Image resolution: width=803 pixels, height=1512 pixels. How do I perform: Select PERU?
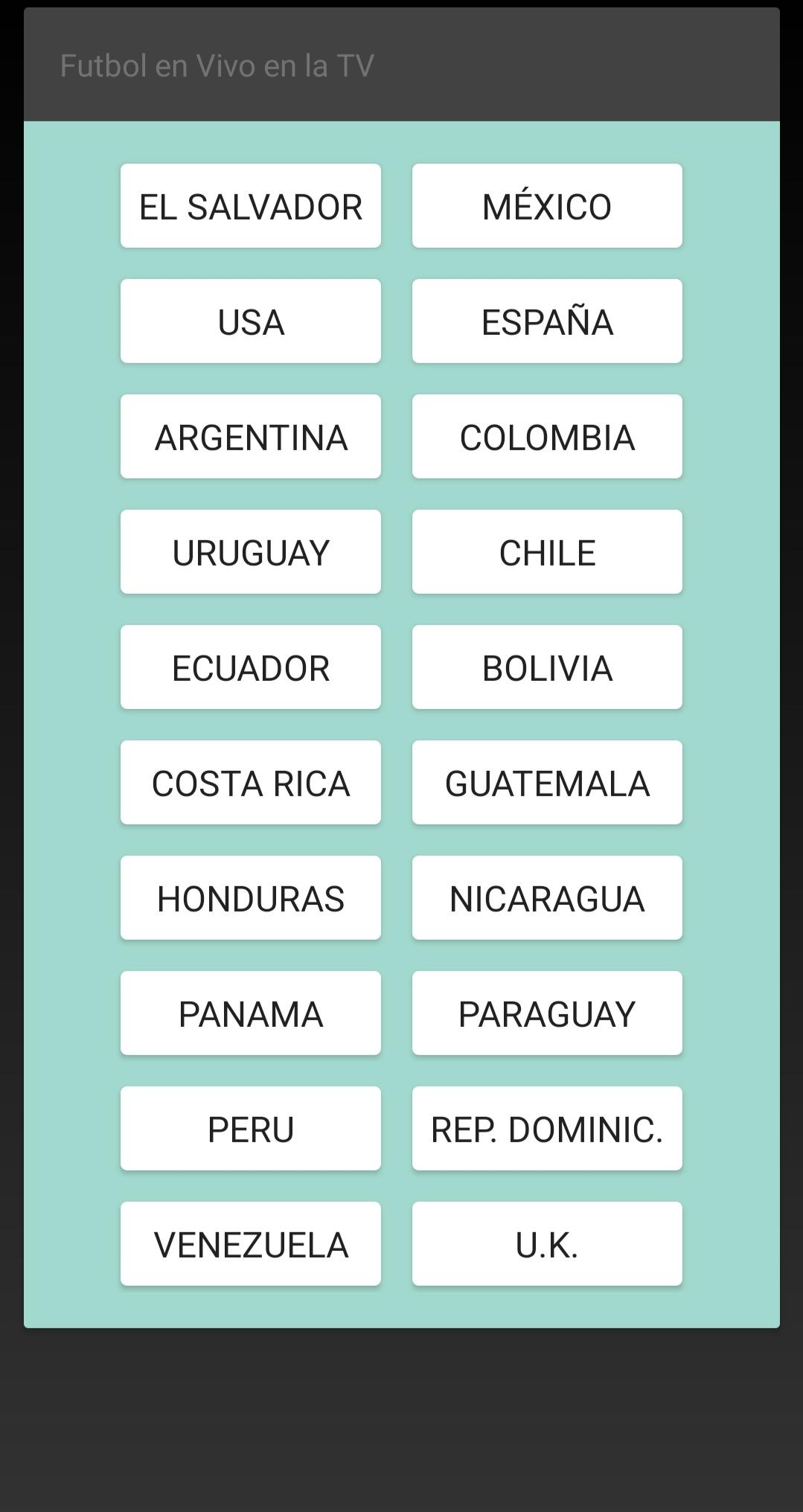click(251, 1129)
